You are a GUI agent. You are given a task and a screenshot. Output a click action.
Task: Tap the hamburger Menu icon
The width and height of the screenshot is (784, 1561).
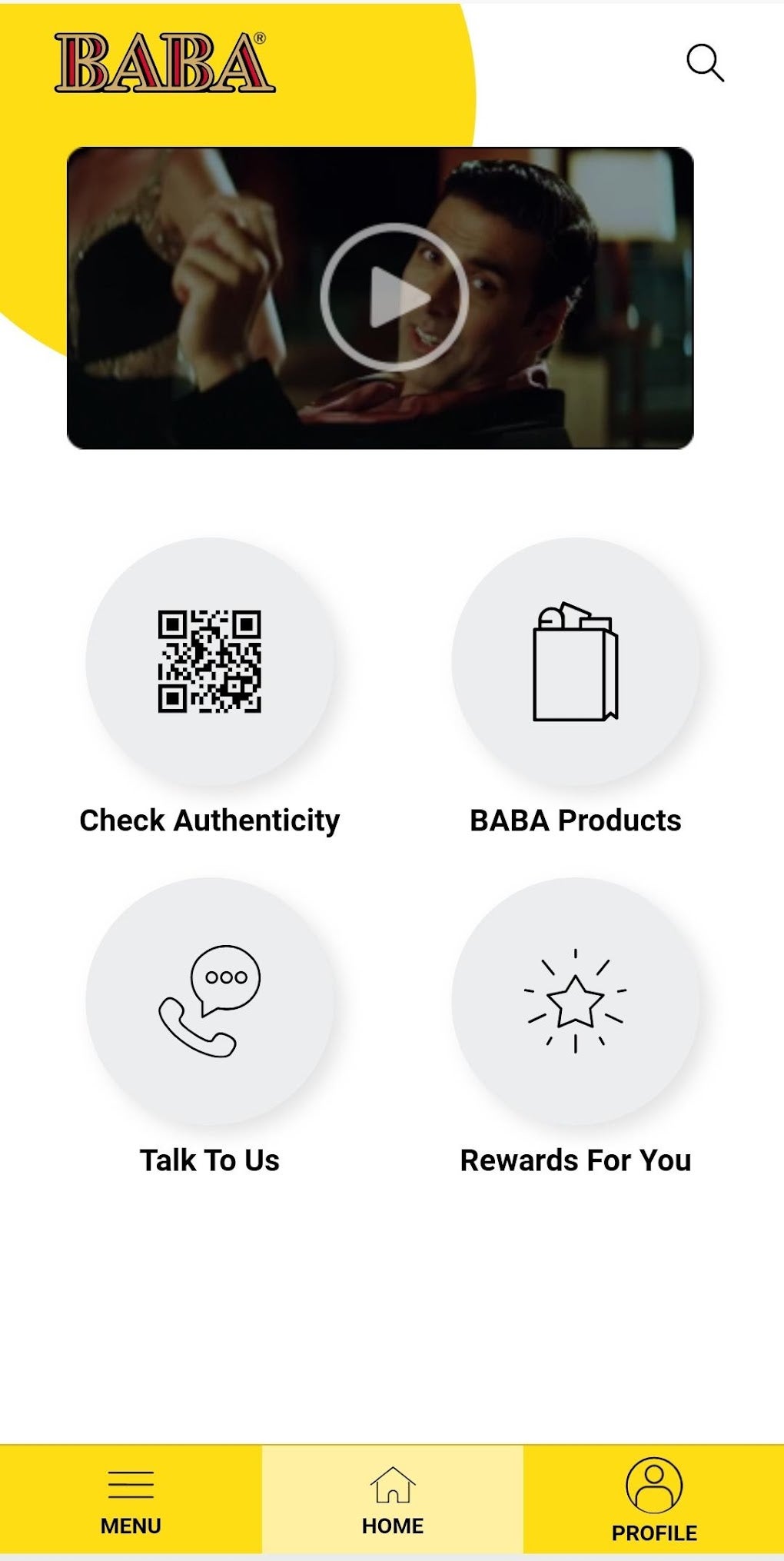click(132, 1480)
